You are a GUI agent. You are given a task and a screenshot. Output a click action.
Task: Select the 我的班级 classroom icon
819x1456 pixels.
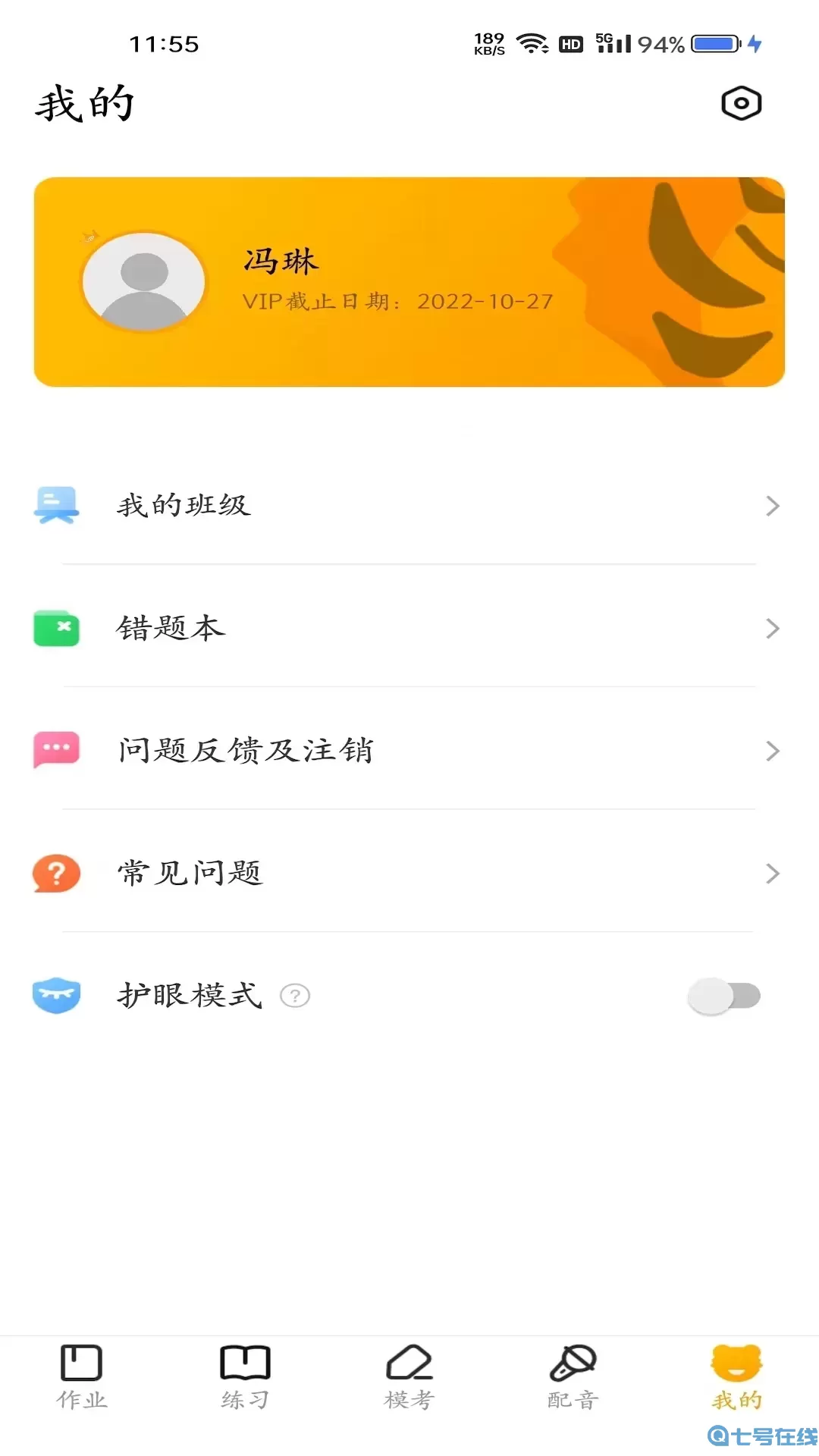56,505
